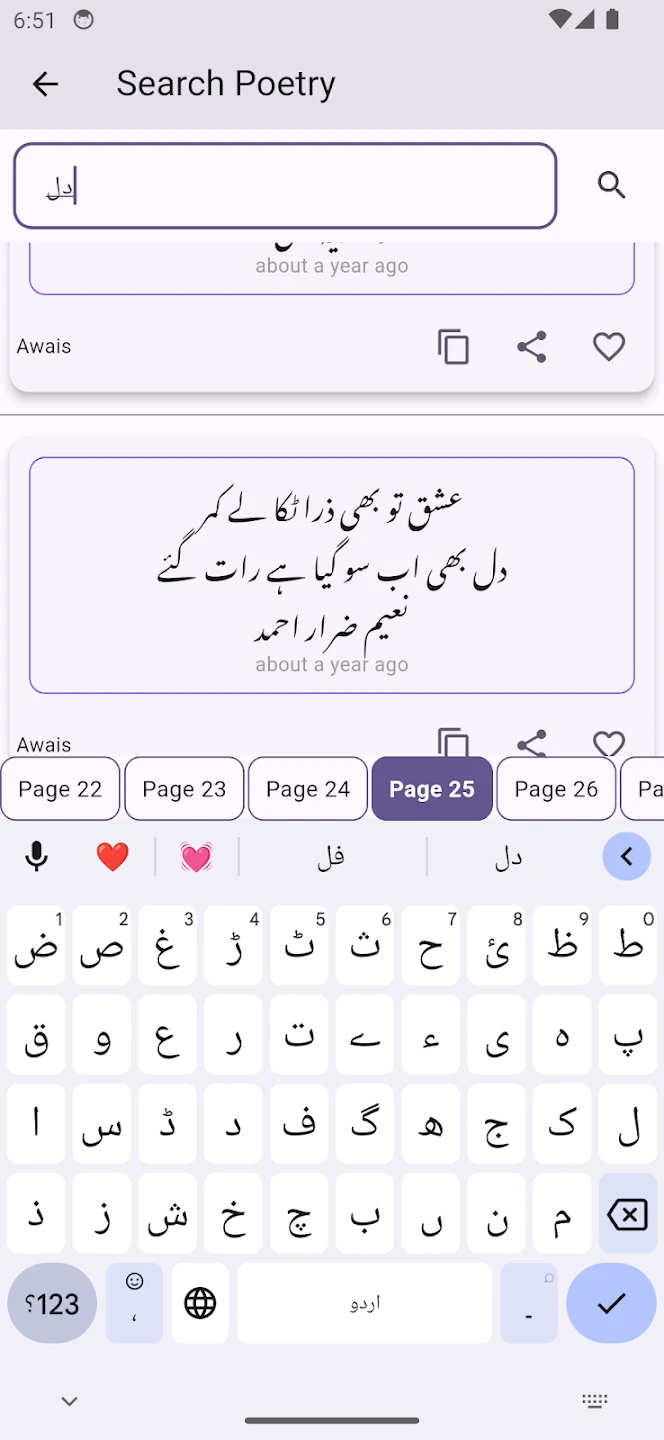The width and height of the screenshot is (664, 1440).
Task: Select Page 25
Action: (x=432, y=789)
